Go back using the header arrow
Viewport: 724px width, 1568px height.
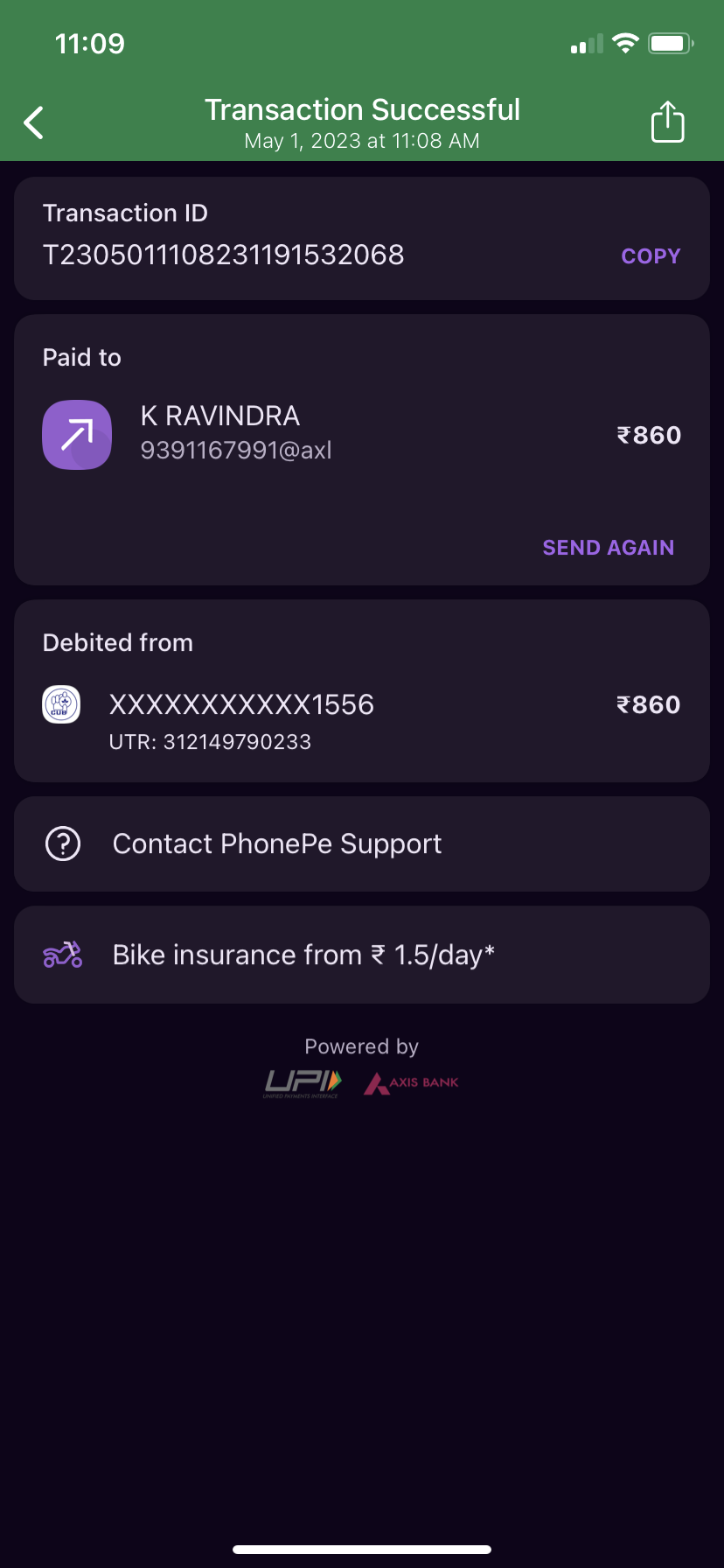coord(34,123)
